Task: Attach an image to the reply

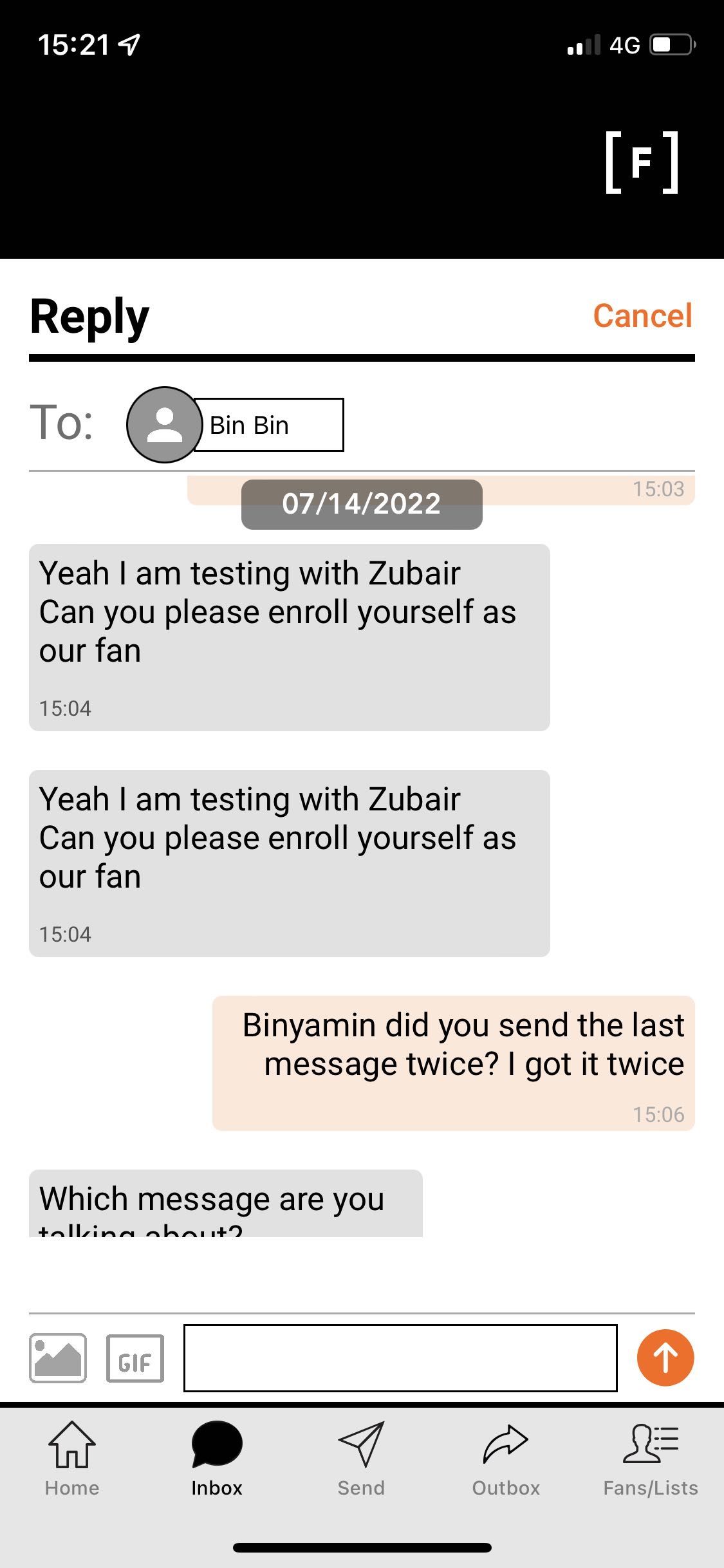Action: [x=58, y=1358]
